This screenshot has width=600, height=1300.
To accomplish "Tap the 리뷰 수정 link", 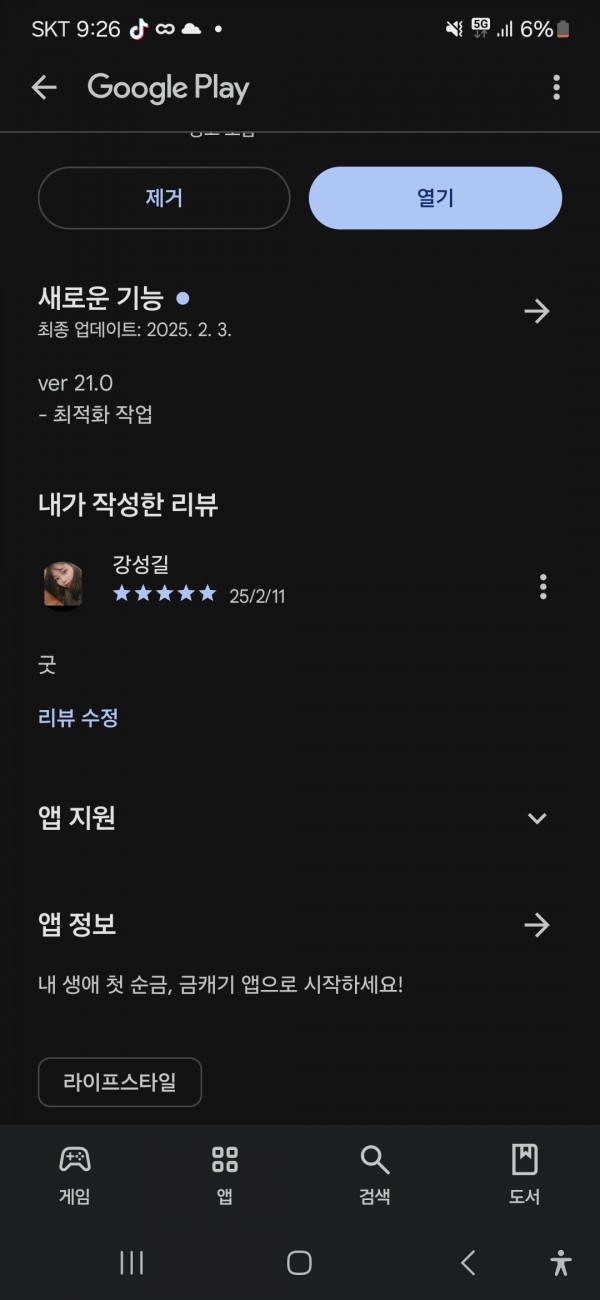I will [x=78, y=718].
